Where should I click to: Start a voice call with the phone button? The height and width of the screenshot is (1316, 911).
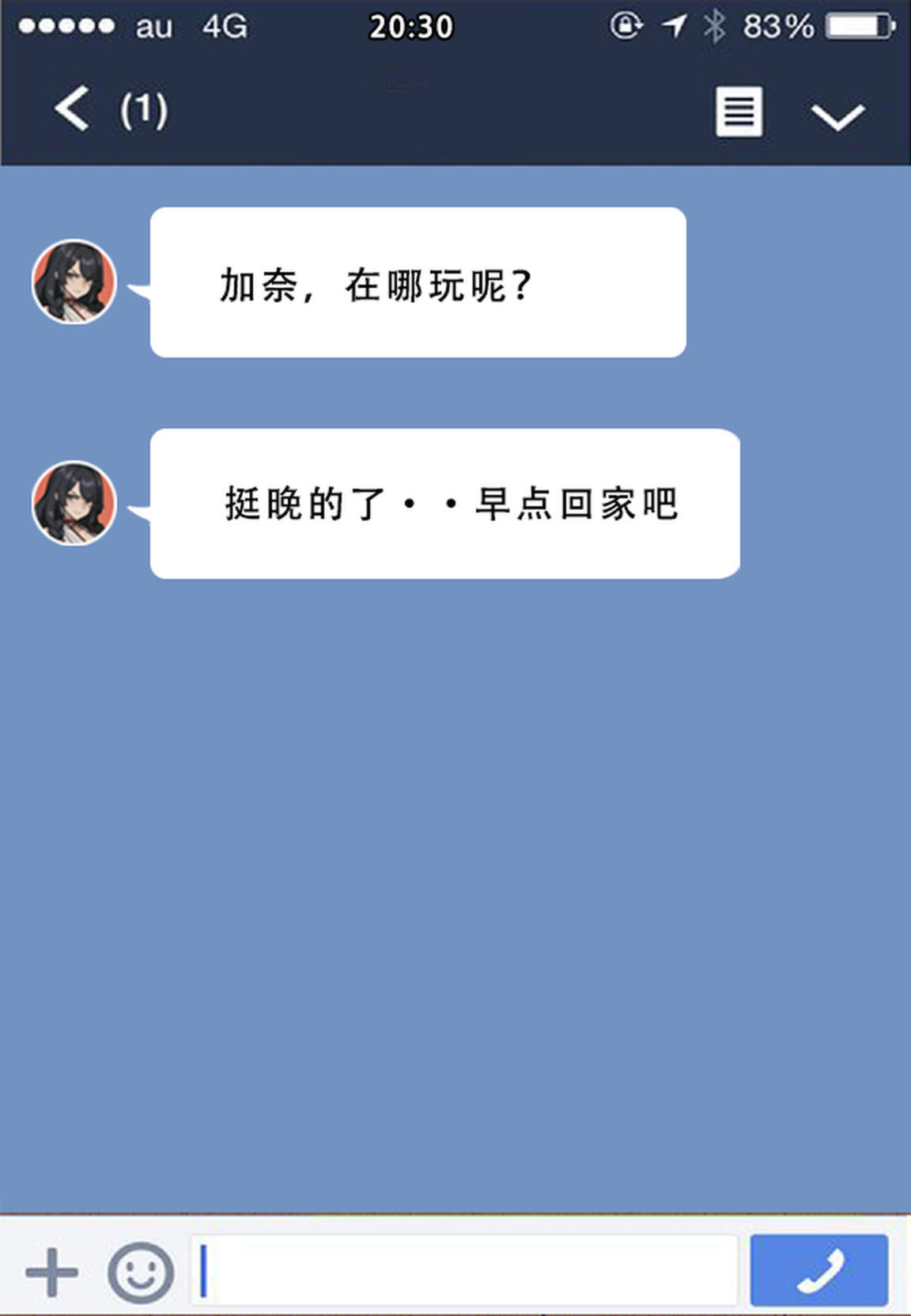pyautogui.click(x=818, y=1270)
